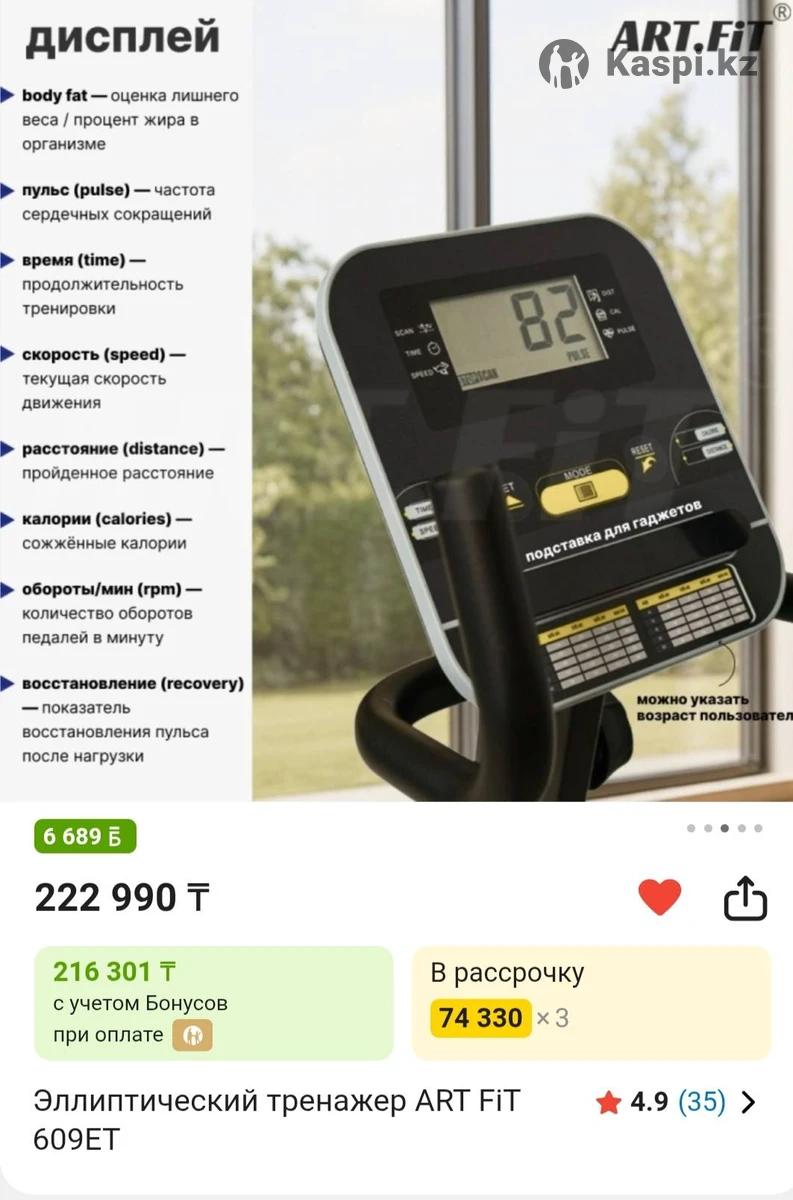This screenshot has height=1200, width=793.
Task: Remove the elliptical trainer from favorites
Action: 659,897
